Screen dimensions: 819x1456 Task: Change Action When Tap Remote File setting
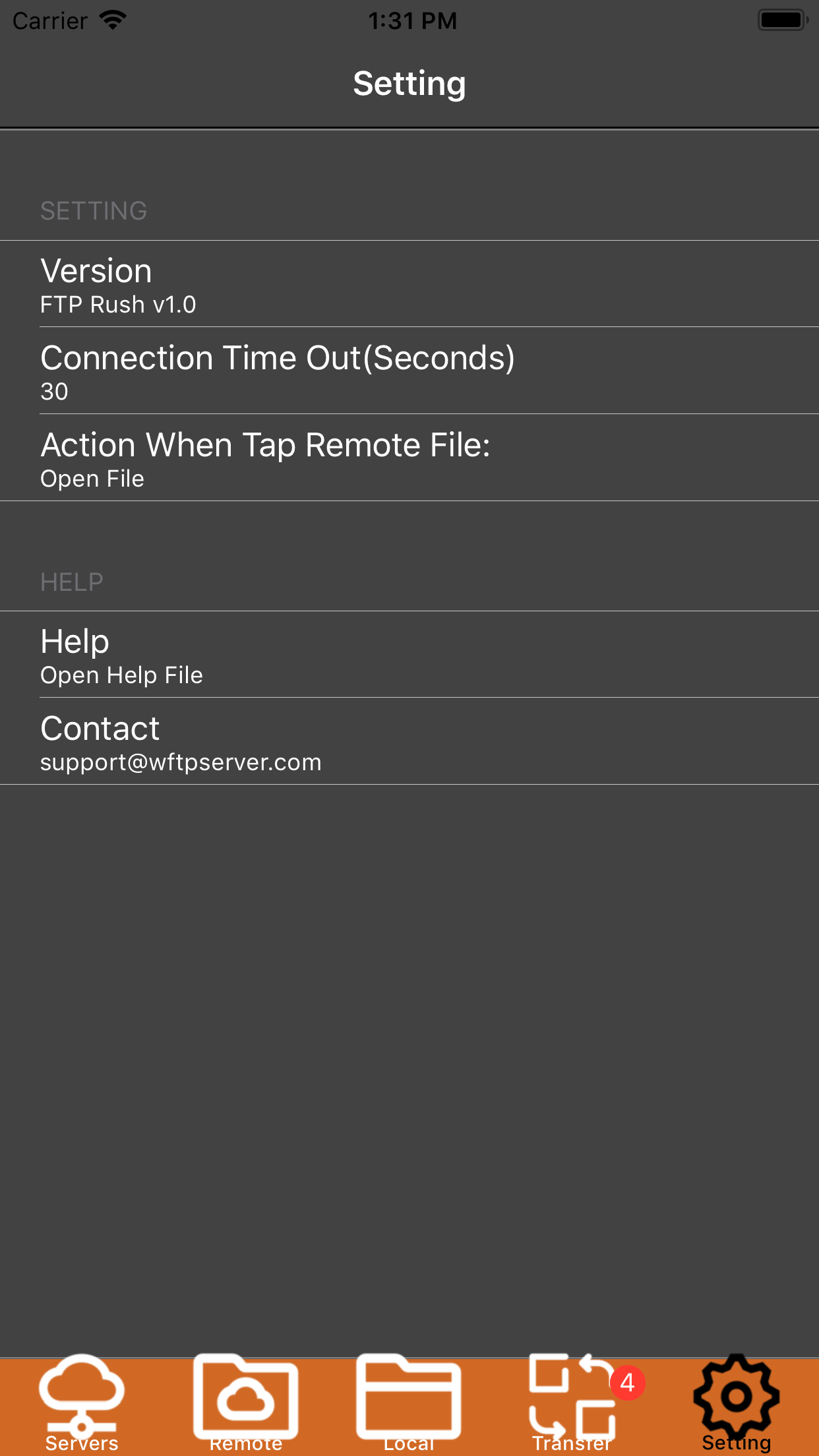pyautogui.click(x=409, y=457)
